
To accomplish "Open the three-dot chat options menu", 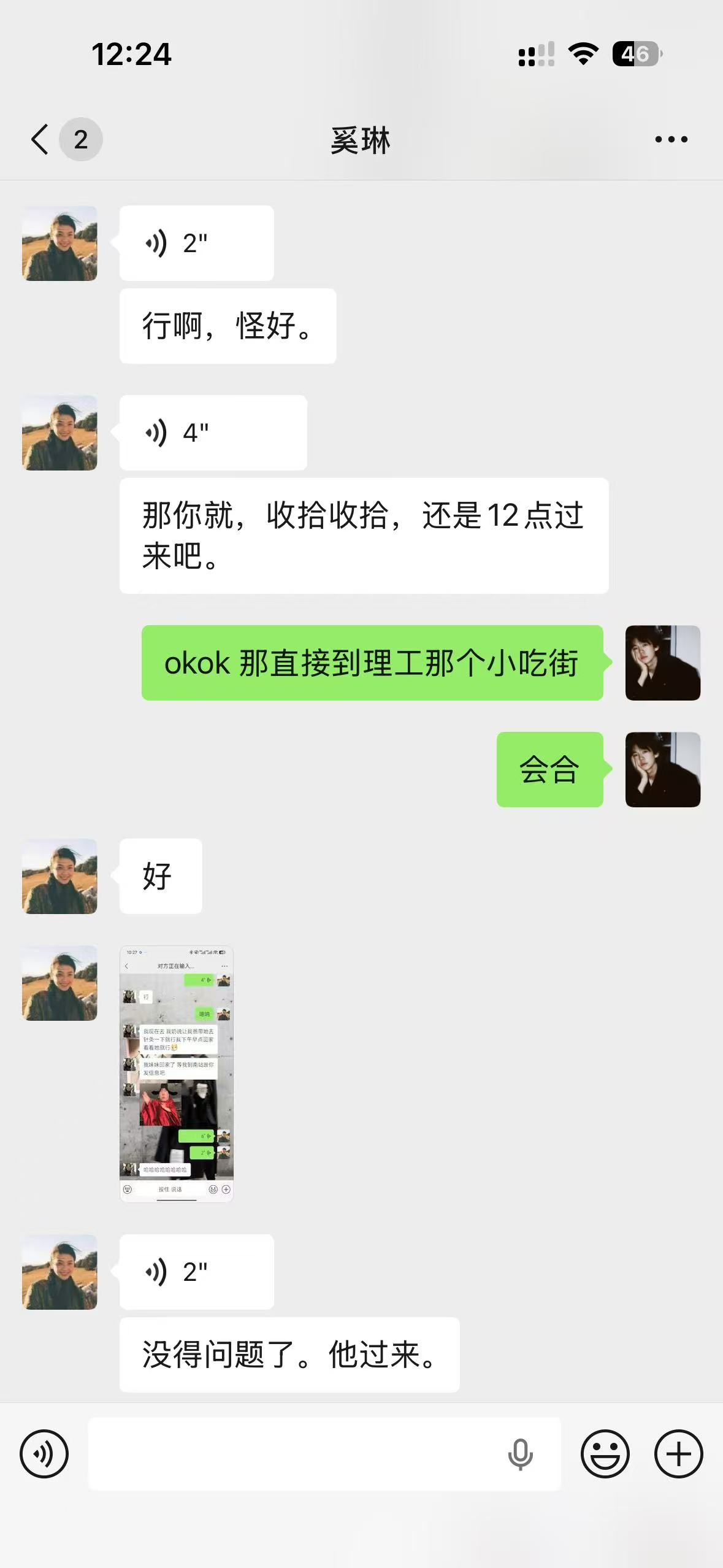I will [671, 140].
